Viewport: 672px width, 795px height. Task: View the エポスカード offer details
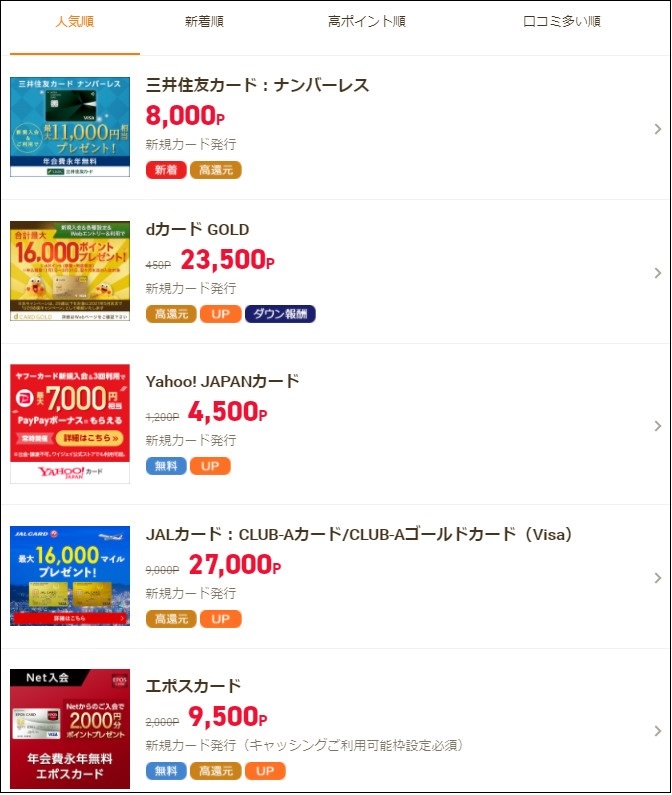coord(194,686)
